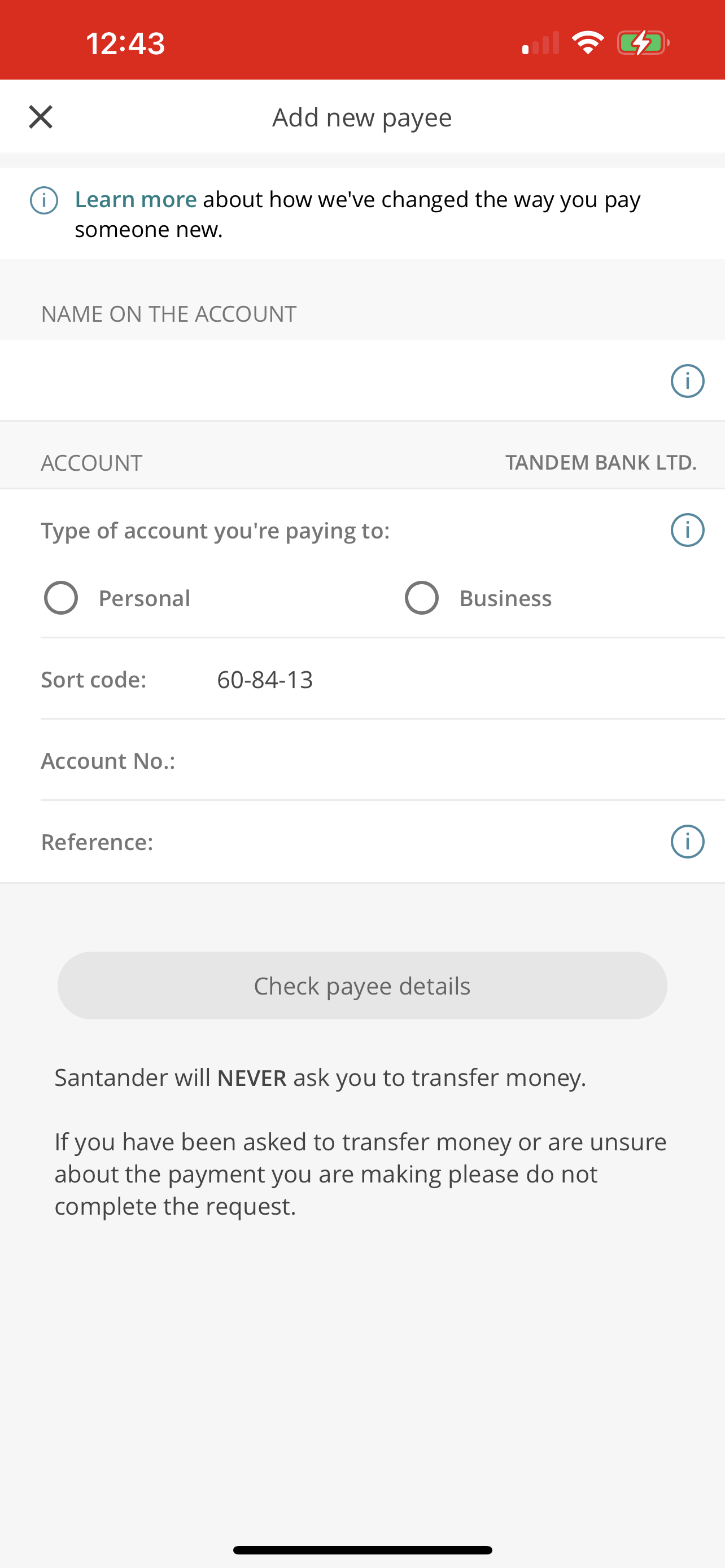Tap the Reference input field
Screen dimensions: 725x1568
[x=402, y=842]
